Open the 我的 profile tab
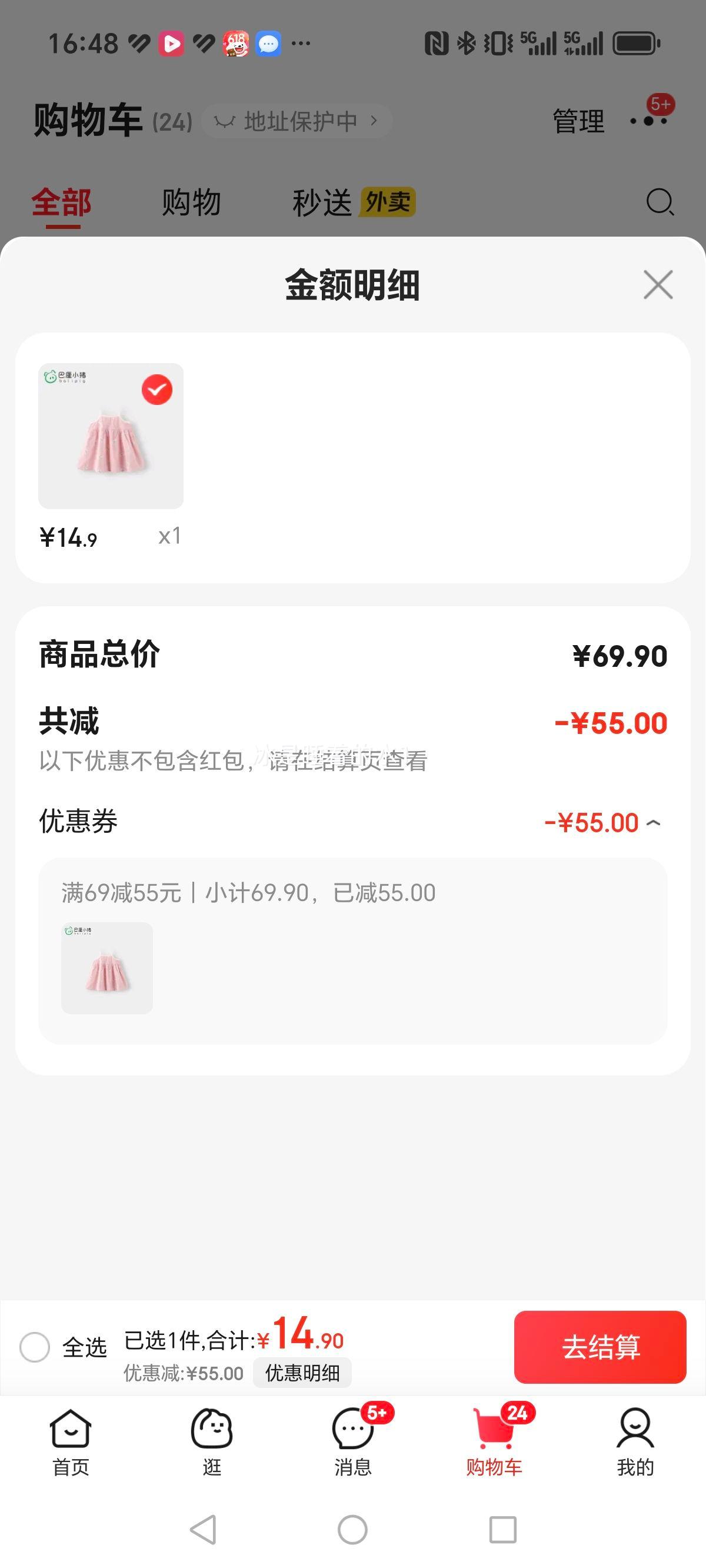706x1568 pixels. click(x=635, y=1441)
